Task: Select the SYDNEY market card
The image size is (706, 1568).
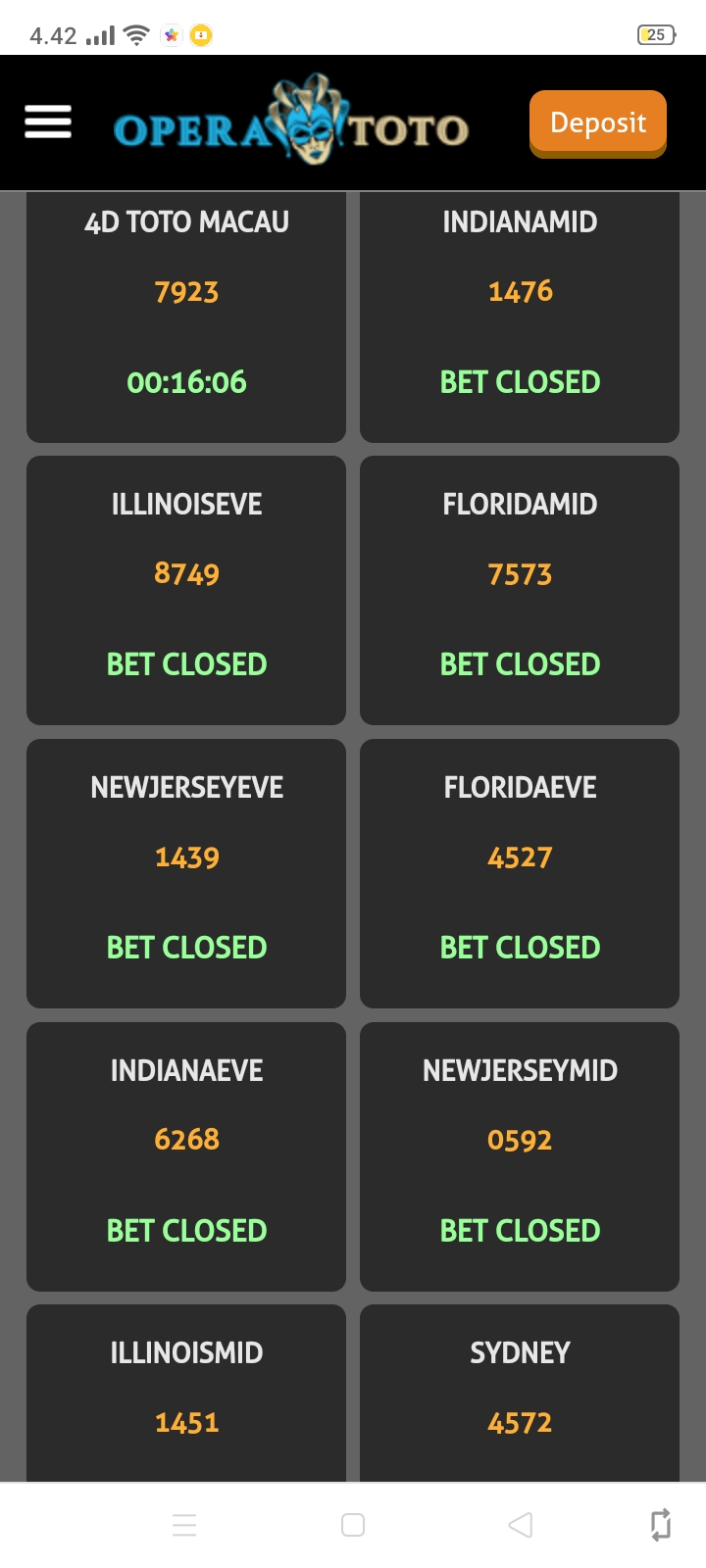Action: point(520,1393)
